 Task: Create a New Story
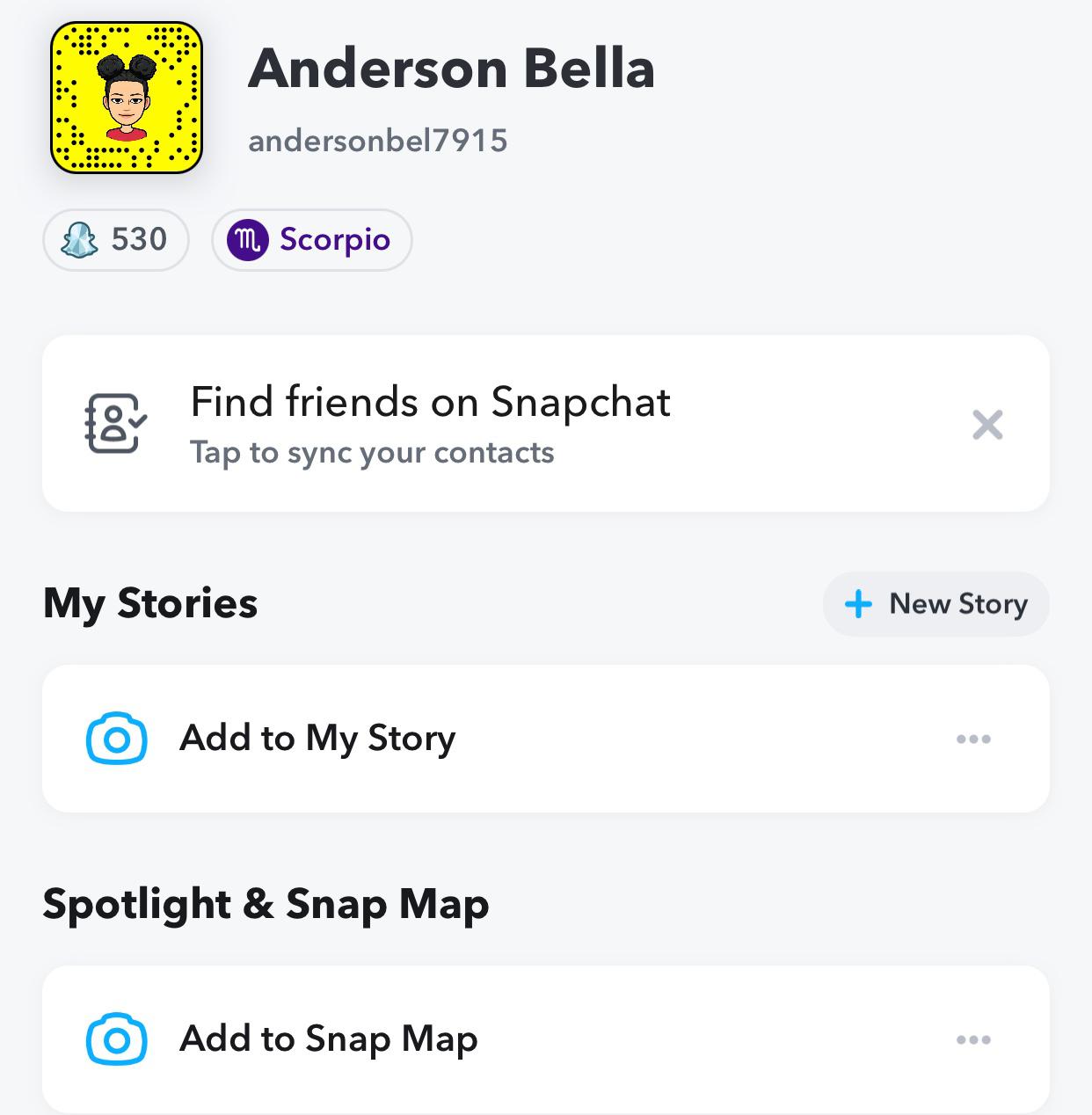[x=935, y=604]
